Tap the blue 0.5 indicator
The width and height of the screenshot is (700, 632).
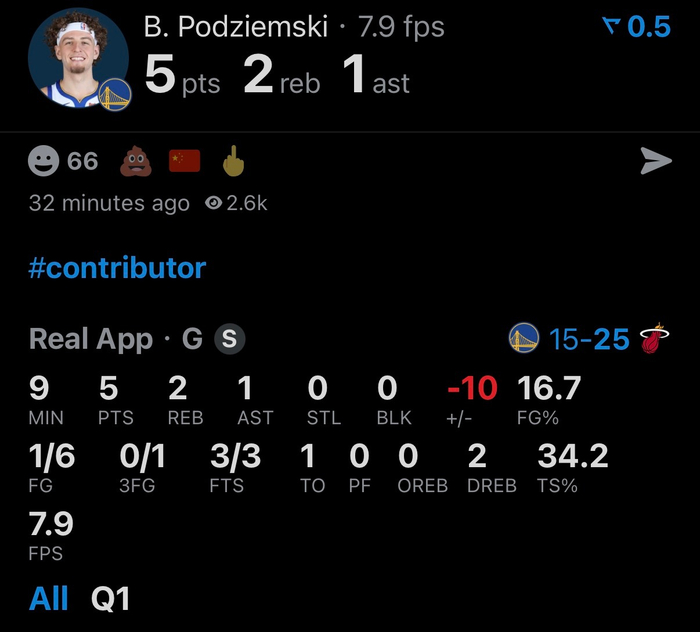(x=637, y=27)
